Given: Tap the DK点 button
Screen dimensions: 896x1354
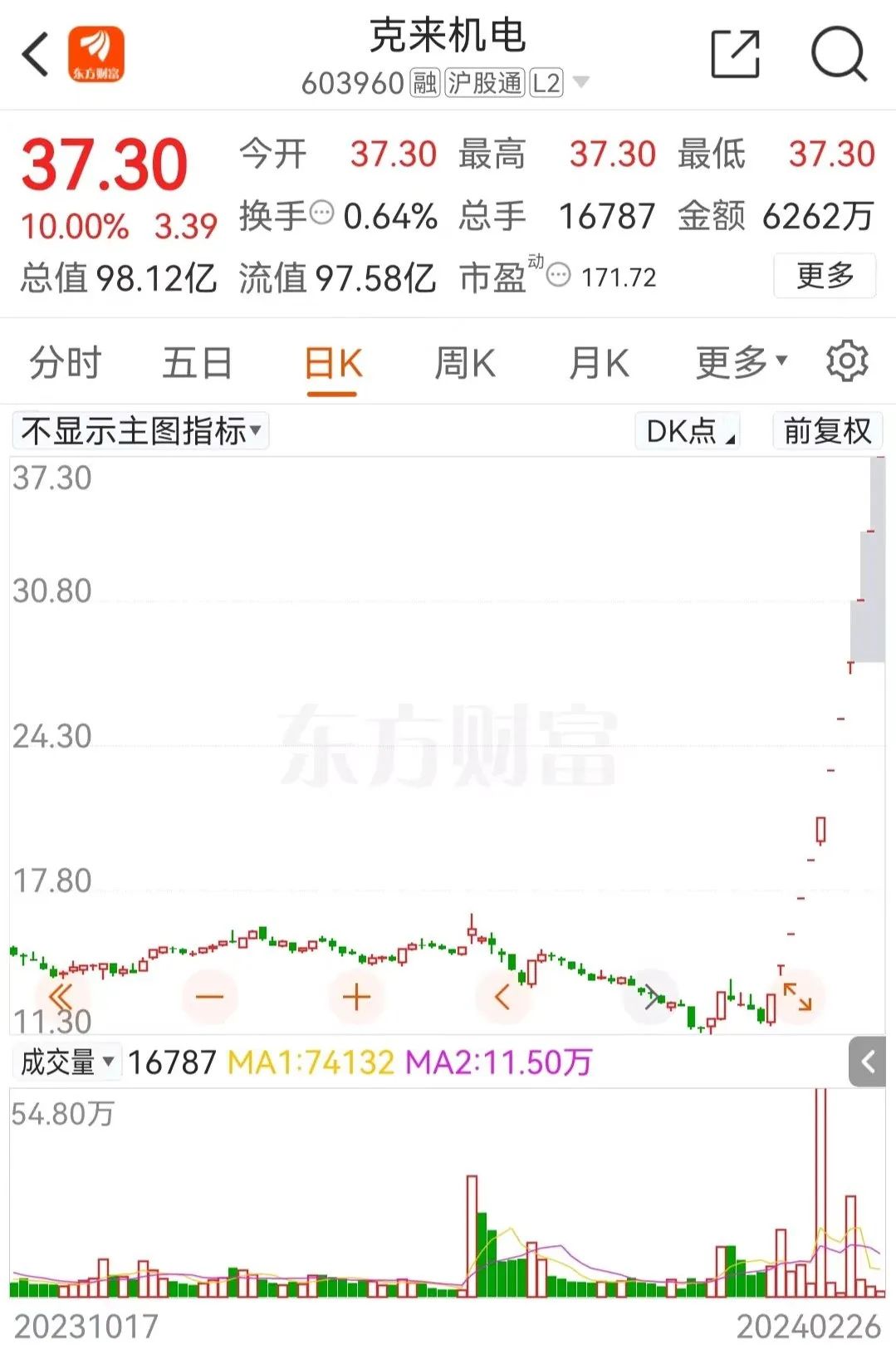Looking at the screenshot, I should tap(688, 431).
